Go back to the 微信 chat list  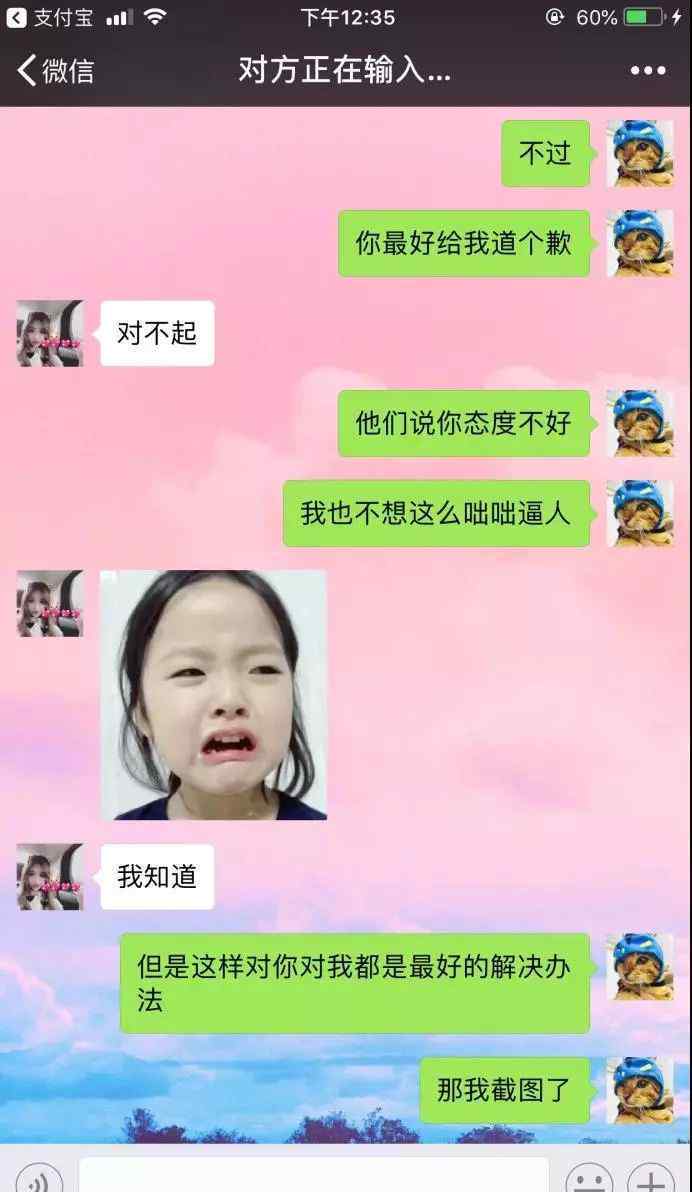(x=55, y=71)
